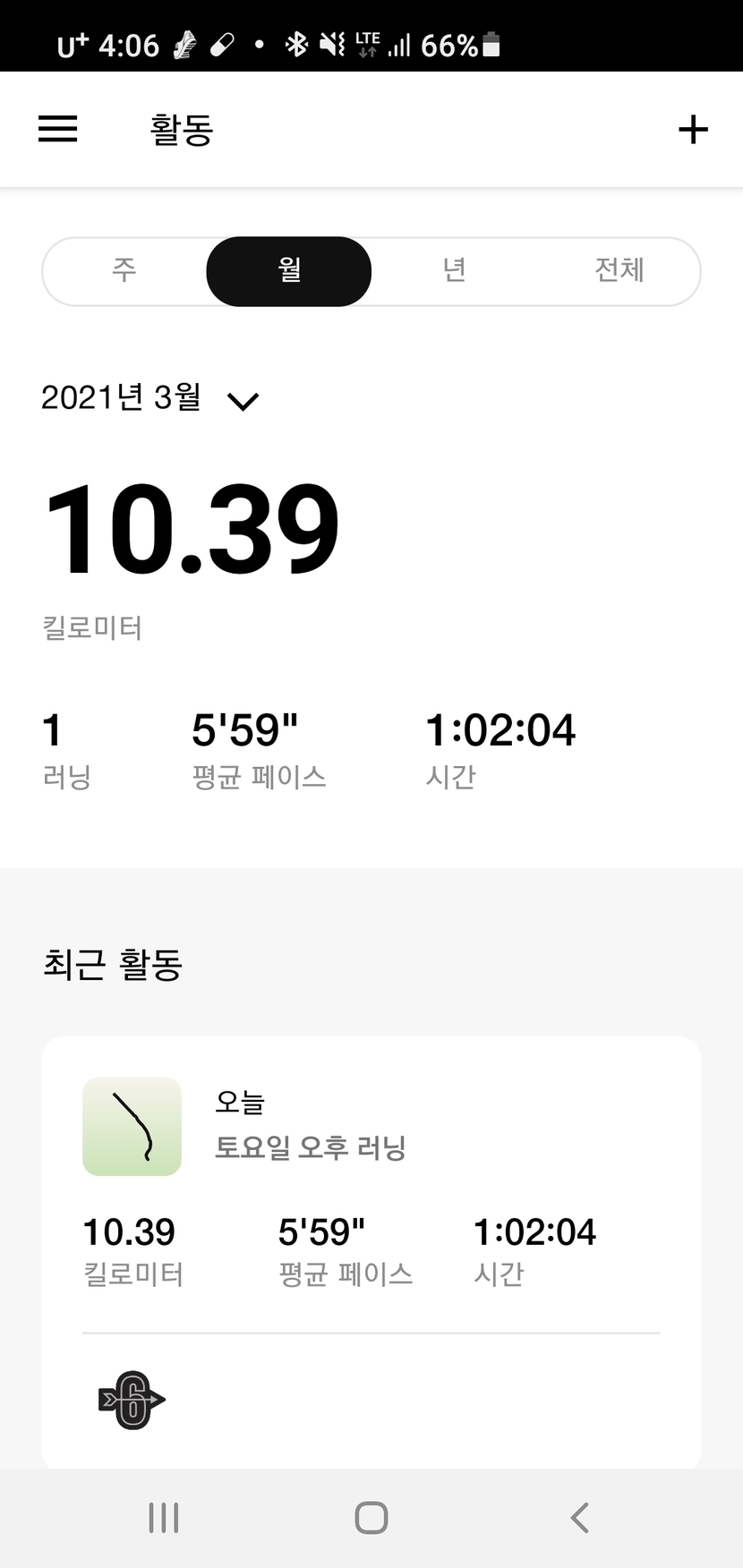The height and width of the screenshot is (1568, 743).
Task: Open recent apps from navigation bar
Action: pyautogui.click(x=164, y=1518)
